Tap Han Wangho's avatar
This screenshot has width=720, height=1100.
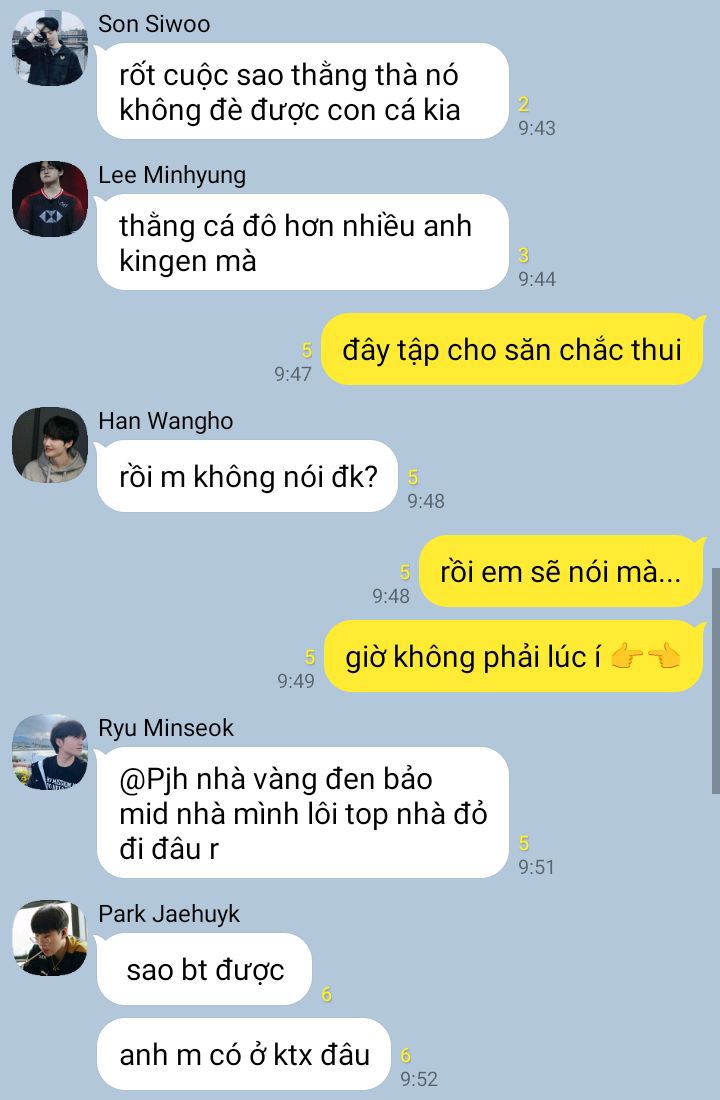pyautogui.click(x=50, y=445)
